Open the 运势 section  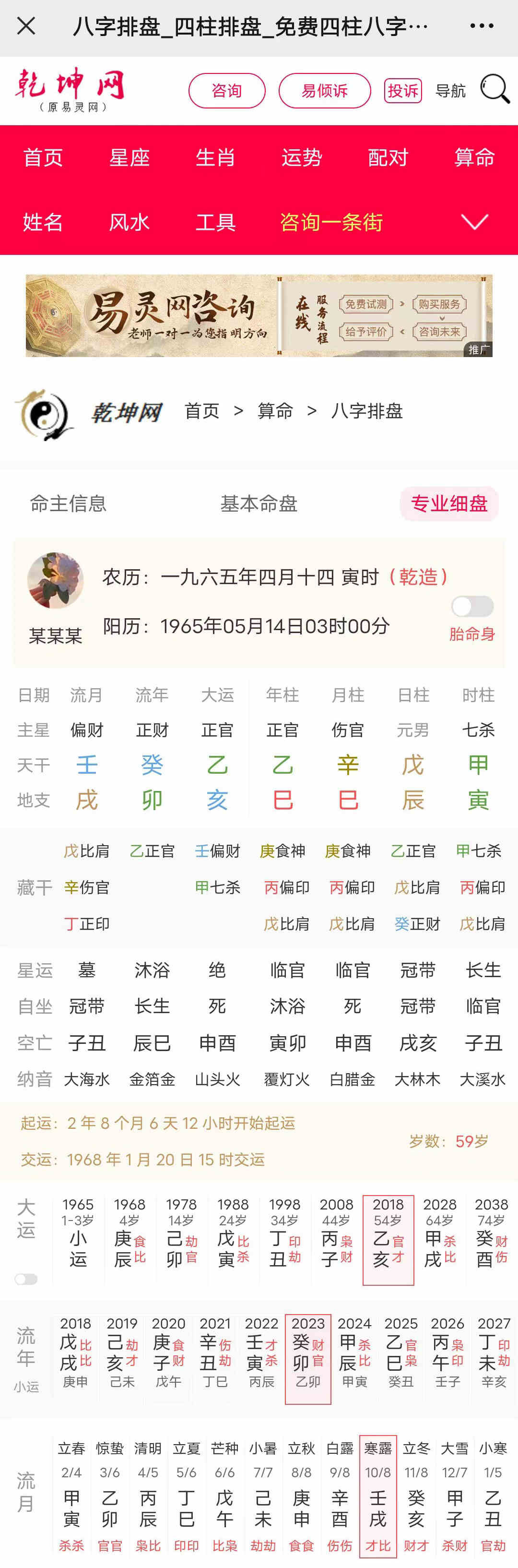(x=302, y=157)
